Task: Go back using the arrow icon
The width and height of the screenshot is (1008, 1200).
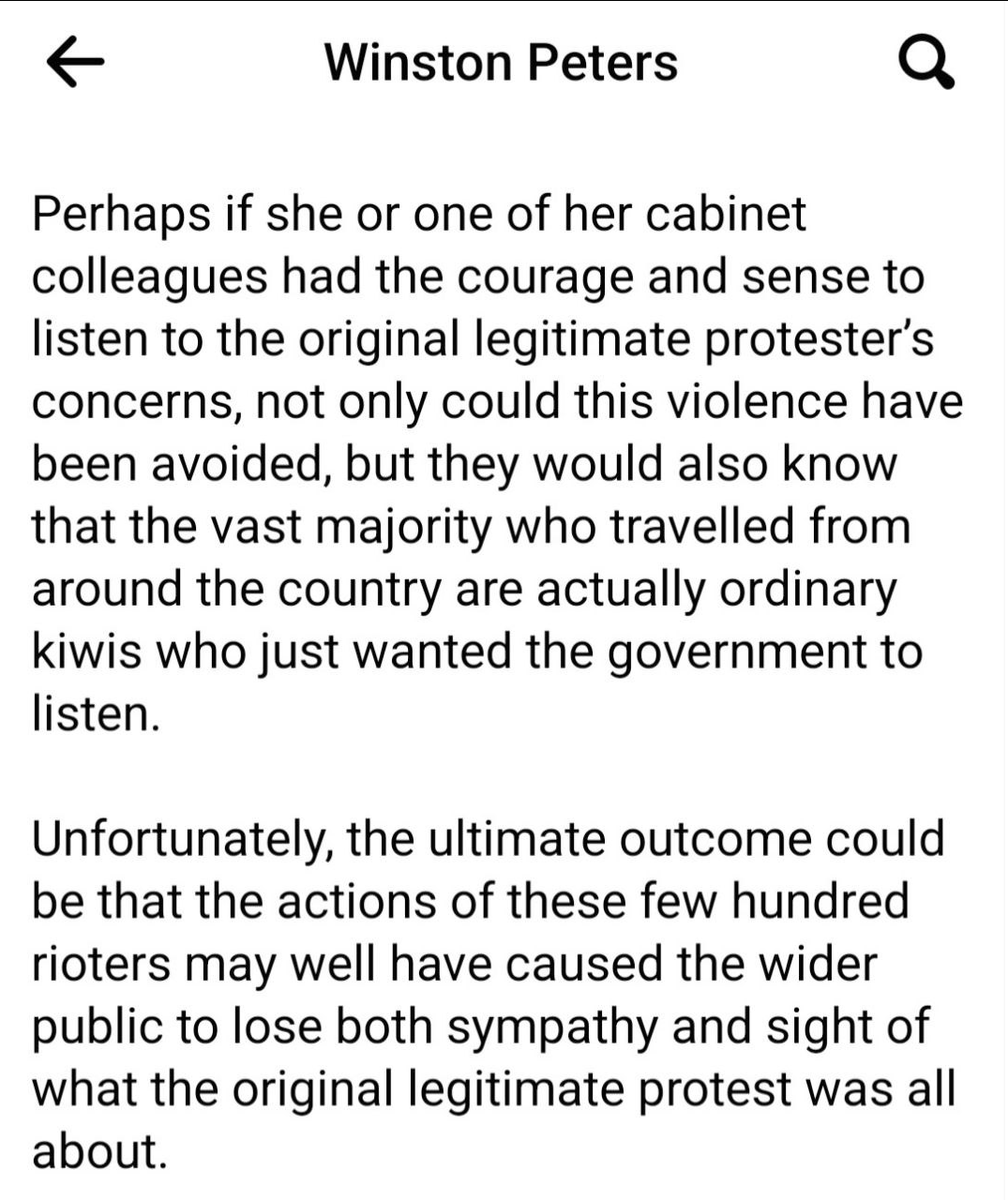Action: 74,64
